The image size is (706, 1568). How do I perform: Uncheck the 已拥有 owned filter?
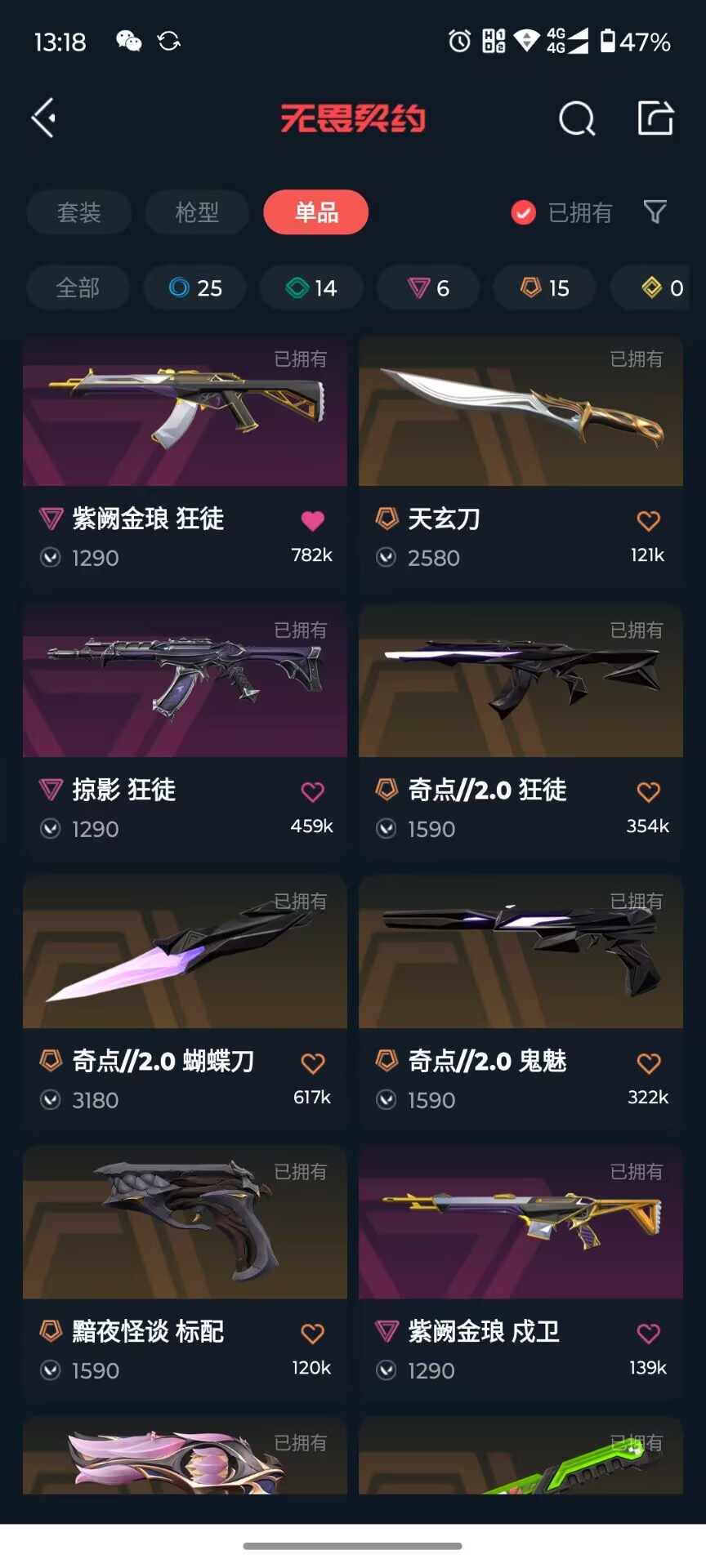pyautogui.click(x=524, y=213)
